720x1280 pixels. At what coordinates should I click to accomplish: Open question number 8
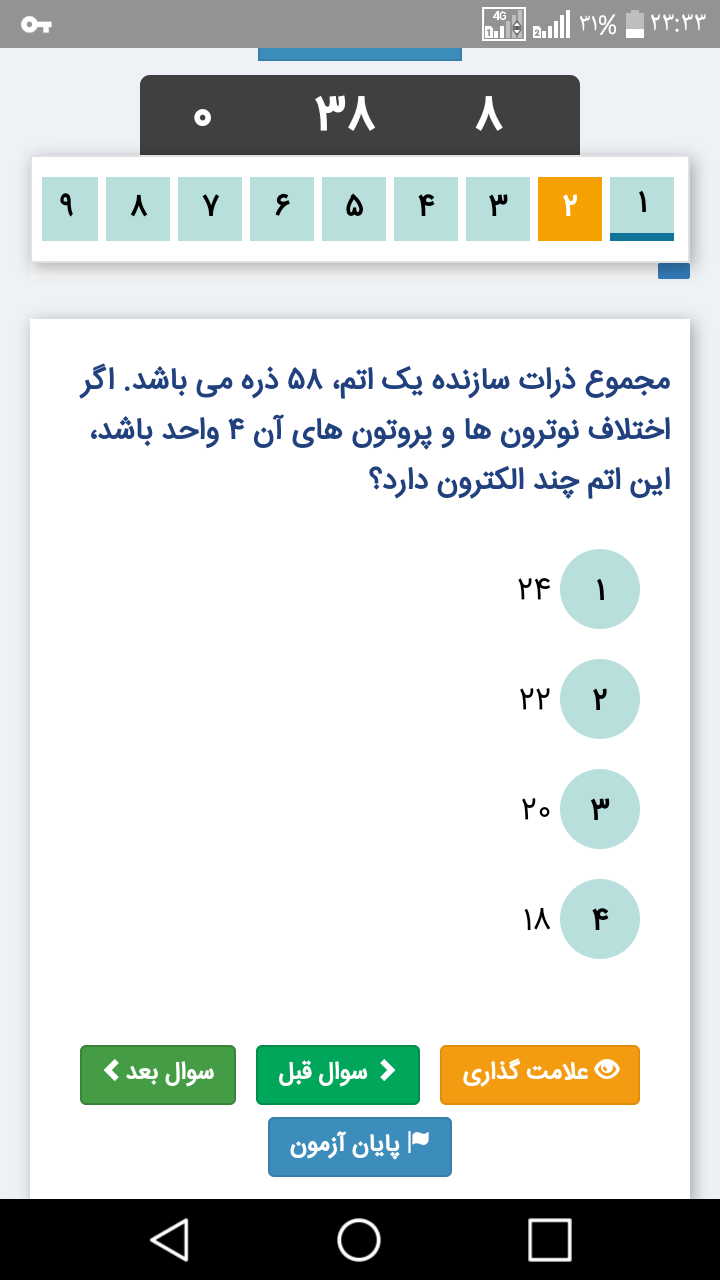pyautogui.click(x=138, y=209)
